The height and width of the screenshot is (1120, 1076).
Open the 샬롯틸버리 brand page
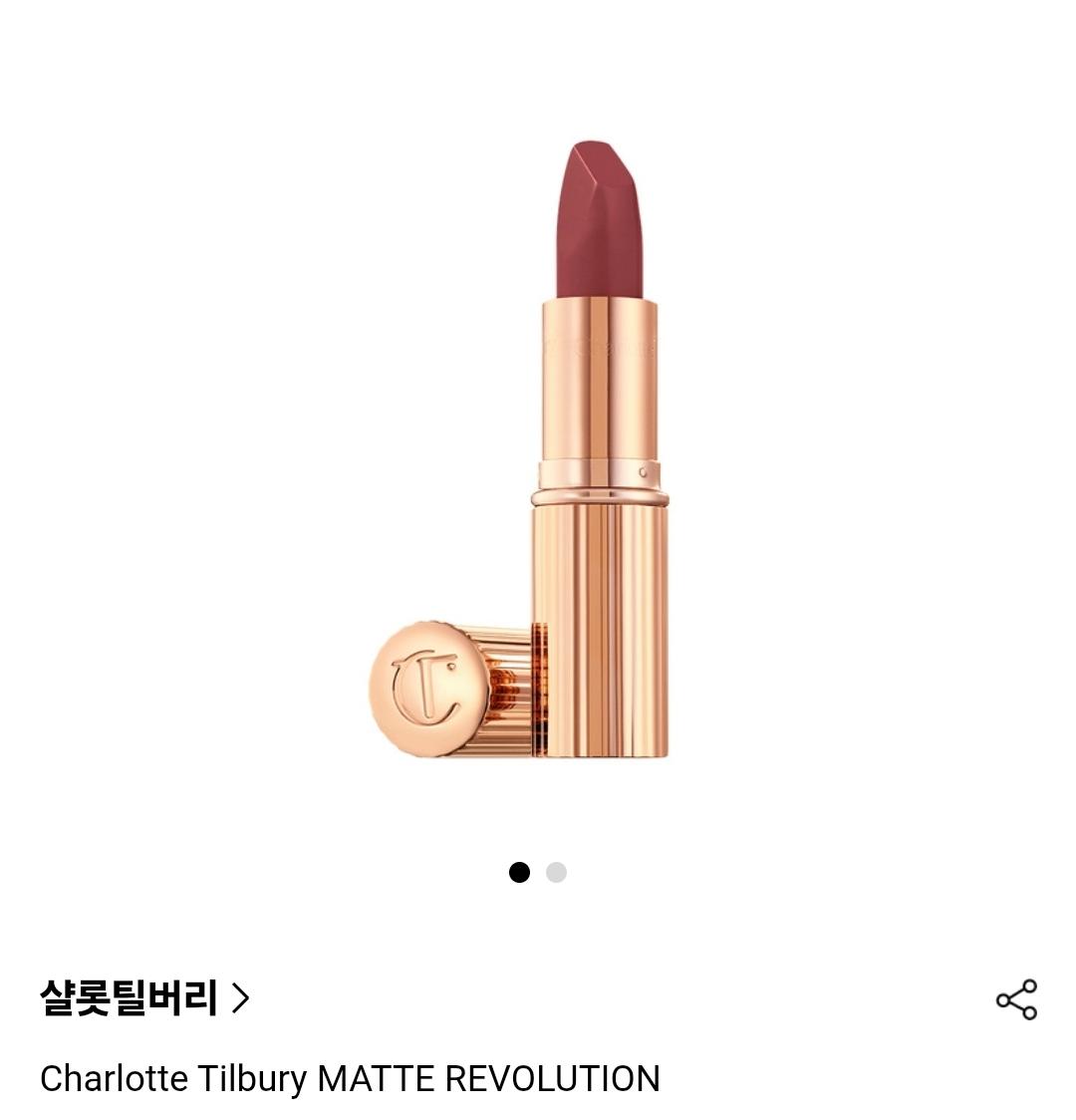[144, 997]
